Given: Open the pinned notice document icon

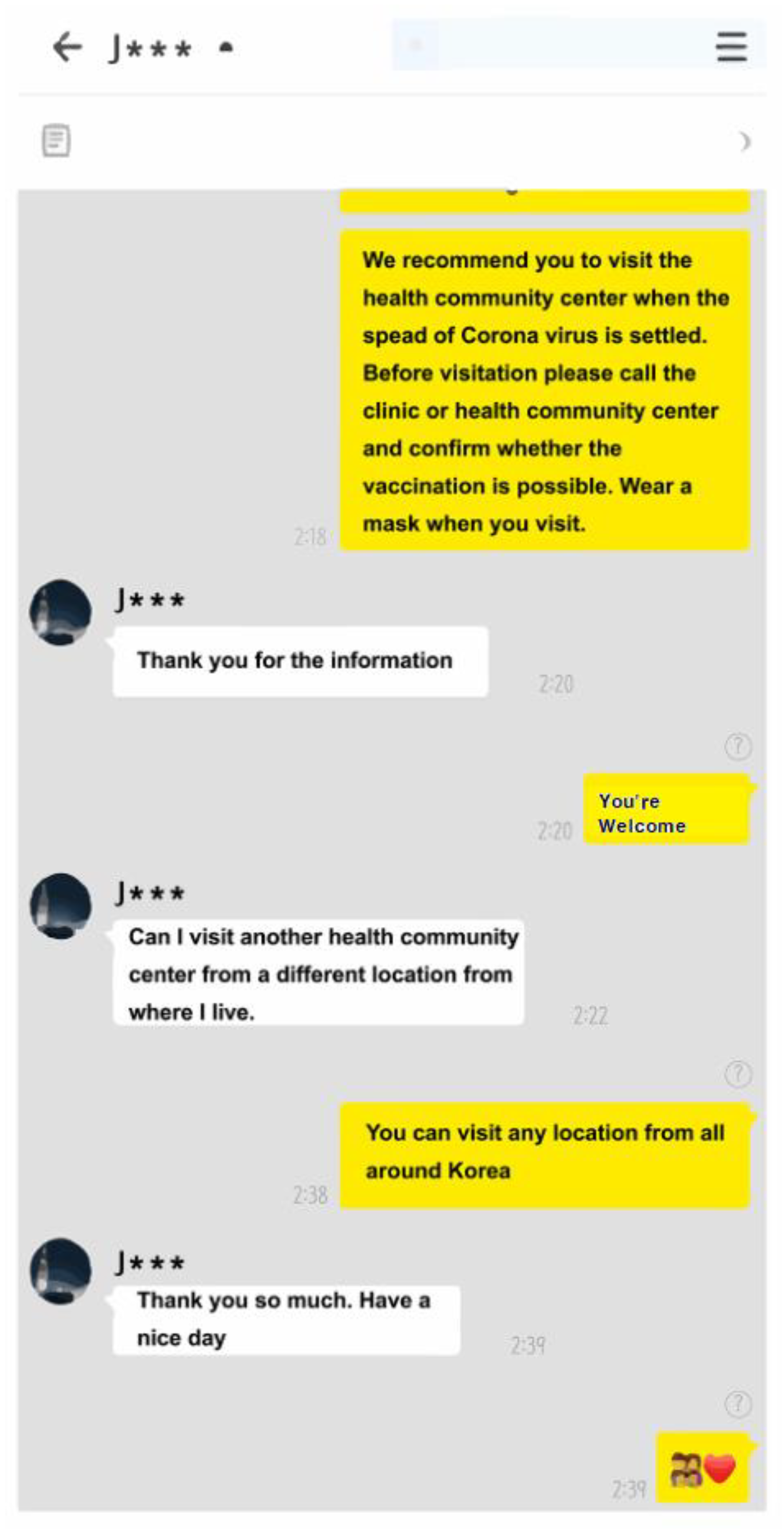Looking at the screenshot, I should pyautogui.click(x=56, y=141).
